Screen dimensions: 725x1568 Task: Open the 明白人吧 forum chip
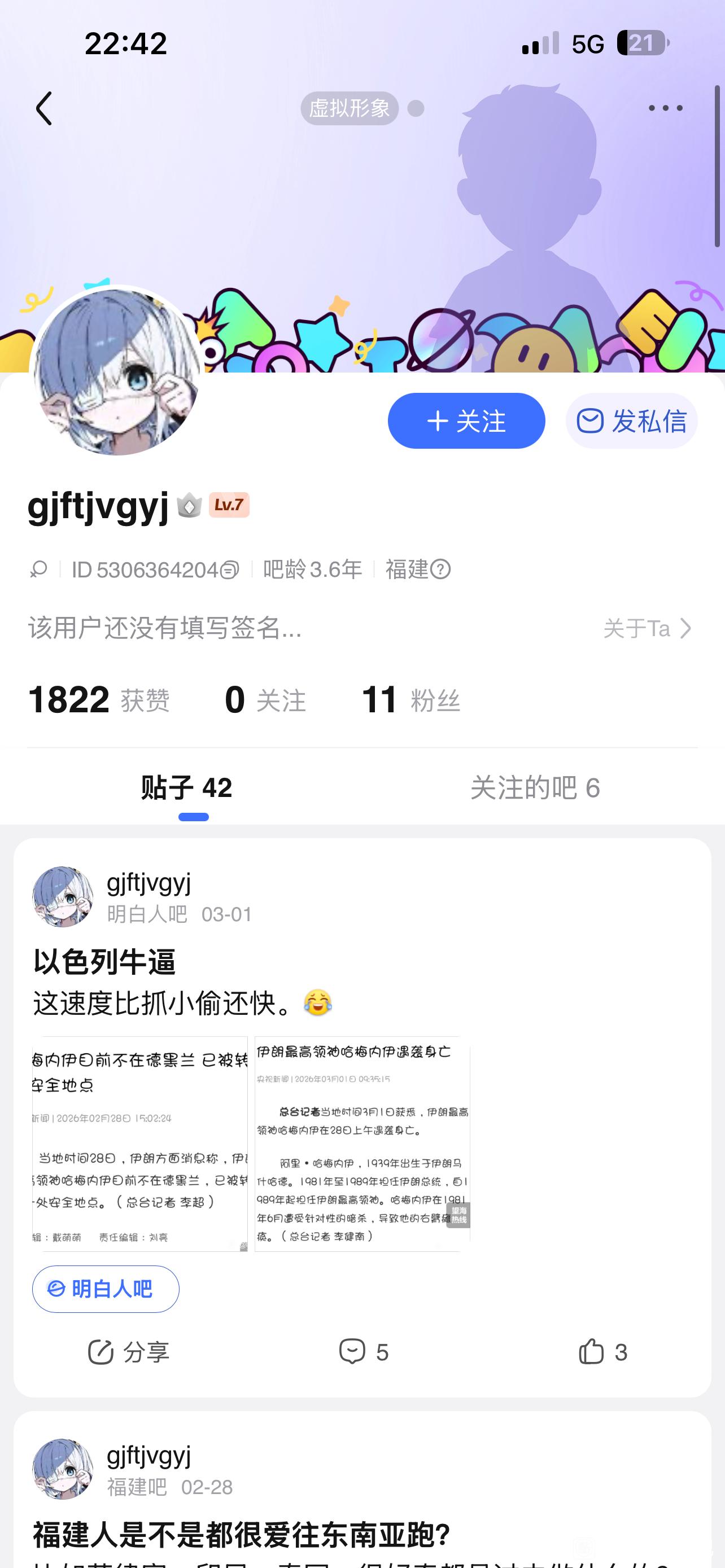coord(106,1289)
